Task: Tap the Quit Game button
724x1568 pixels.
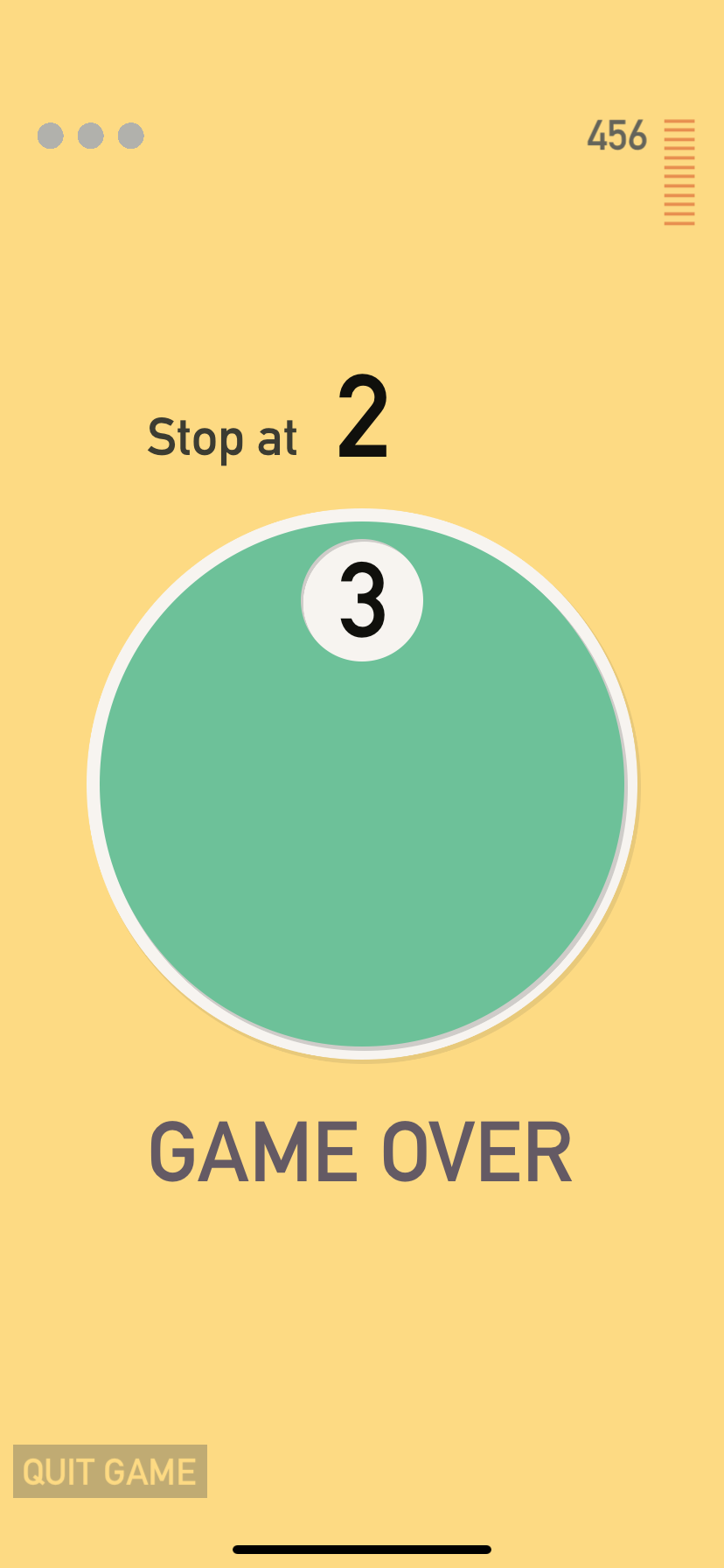Action: 110,1471
